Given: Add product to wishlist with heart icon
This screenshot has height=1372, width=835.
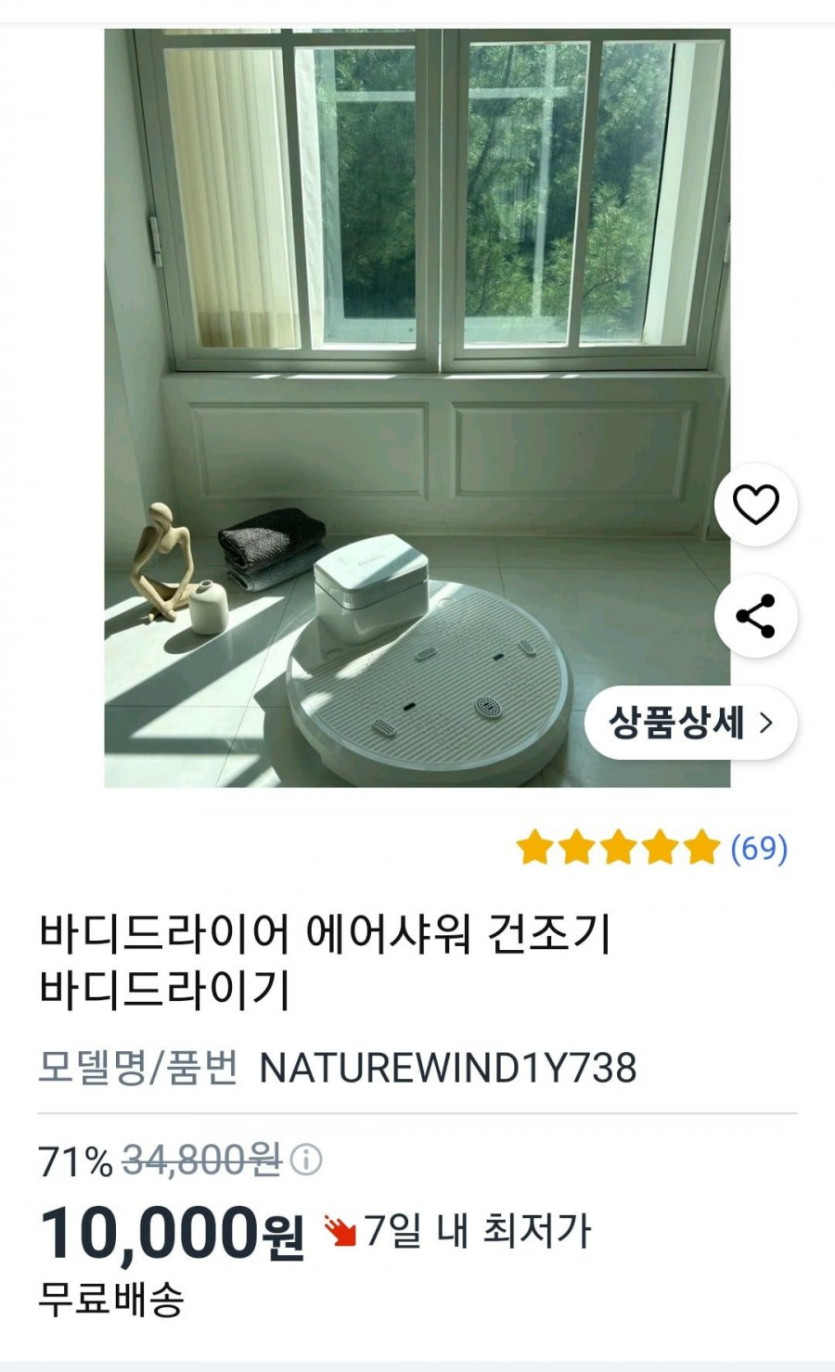Looking at the screenshot, I should [755, 505].
